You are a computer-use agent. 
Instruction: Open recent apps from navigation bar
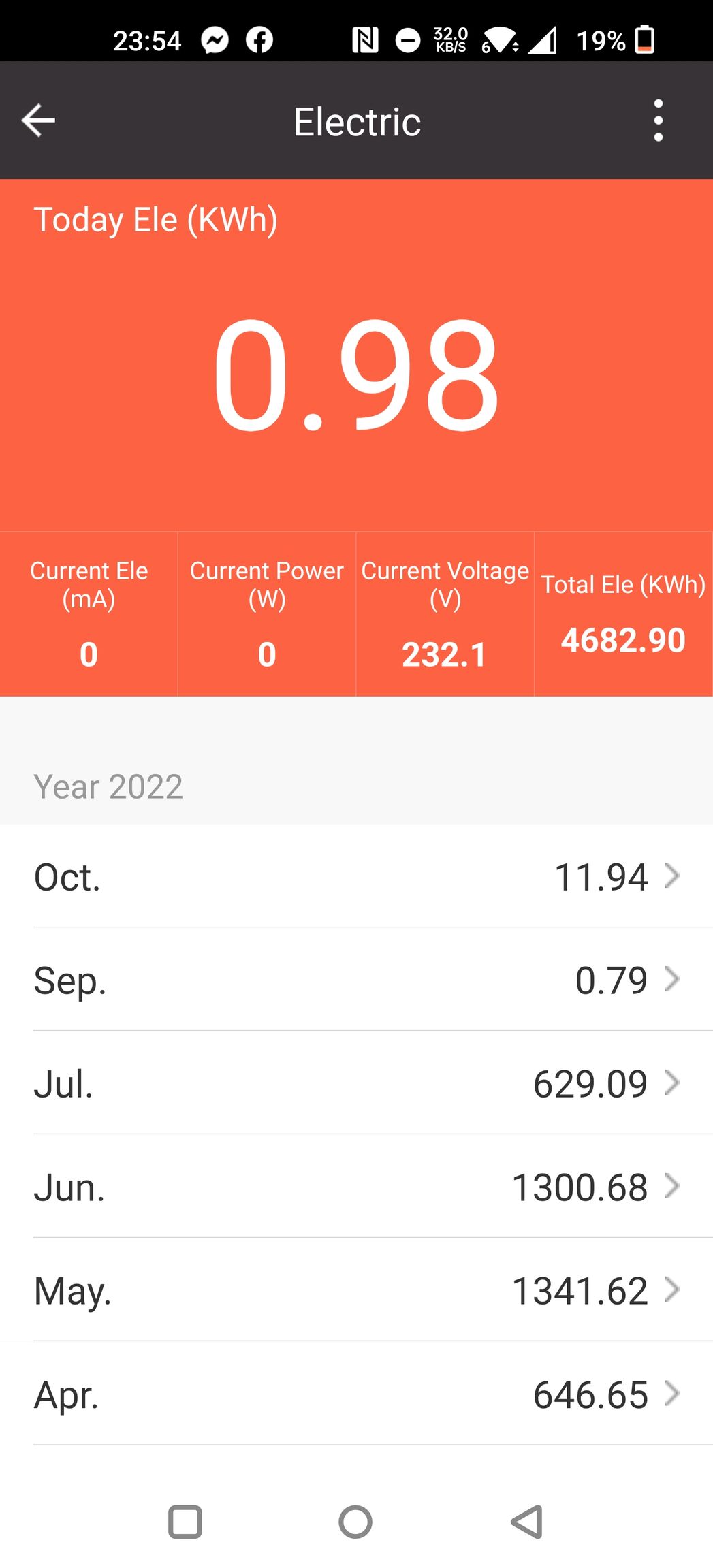click(185, 1522)
